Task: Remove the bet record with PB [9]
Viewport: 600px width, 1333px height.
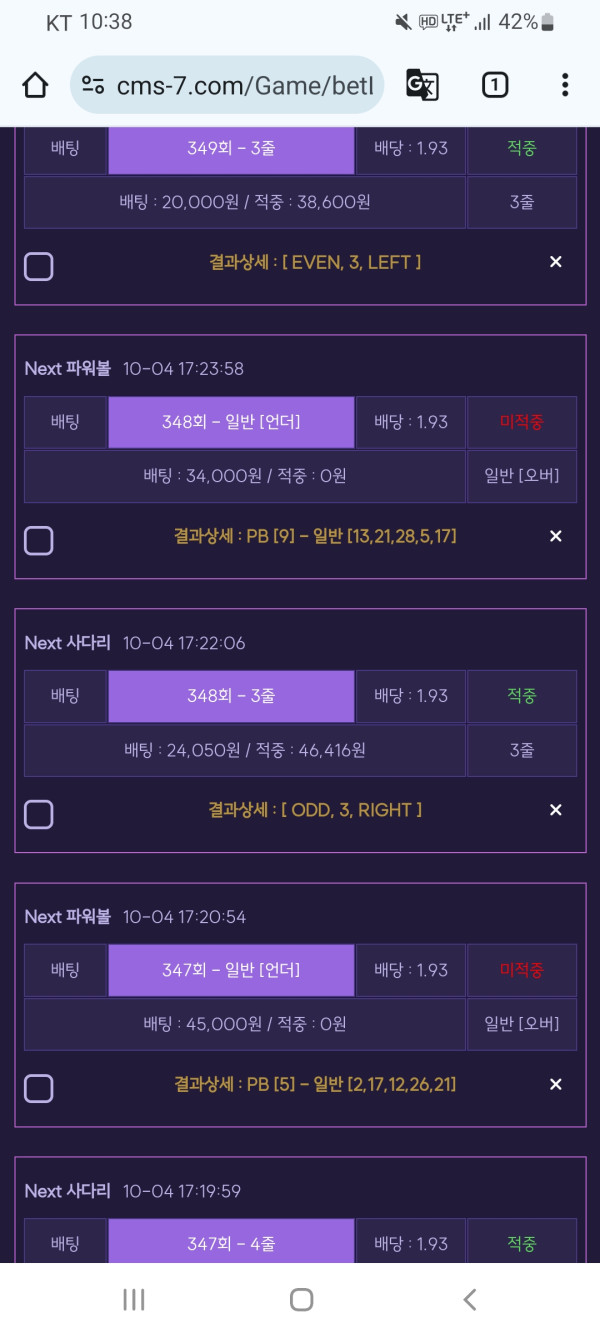Action: 556,536
